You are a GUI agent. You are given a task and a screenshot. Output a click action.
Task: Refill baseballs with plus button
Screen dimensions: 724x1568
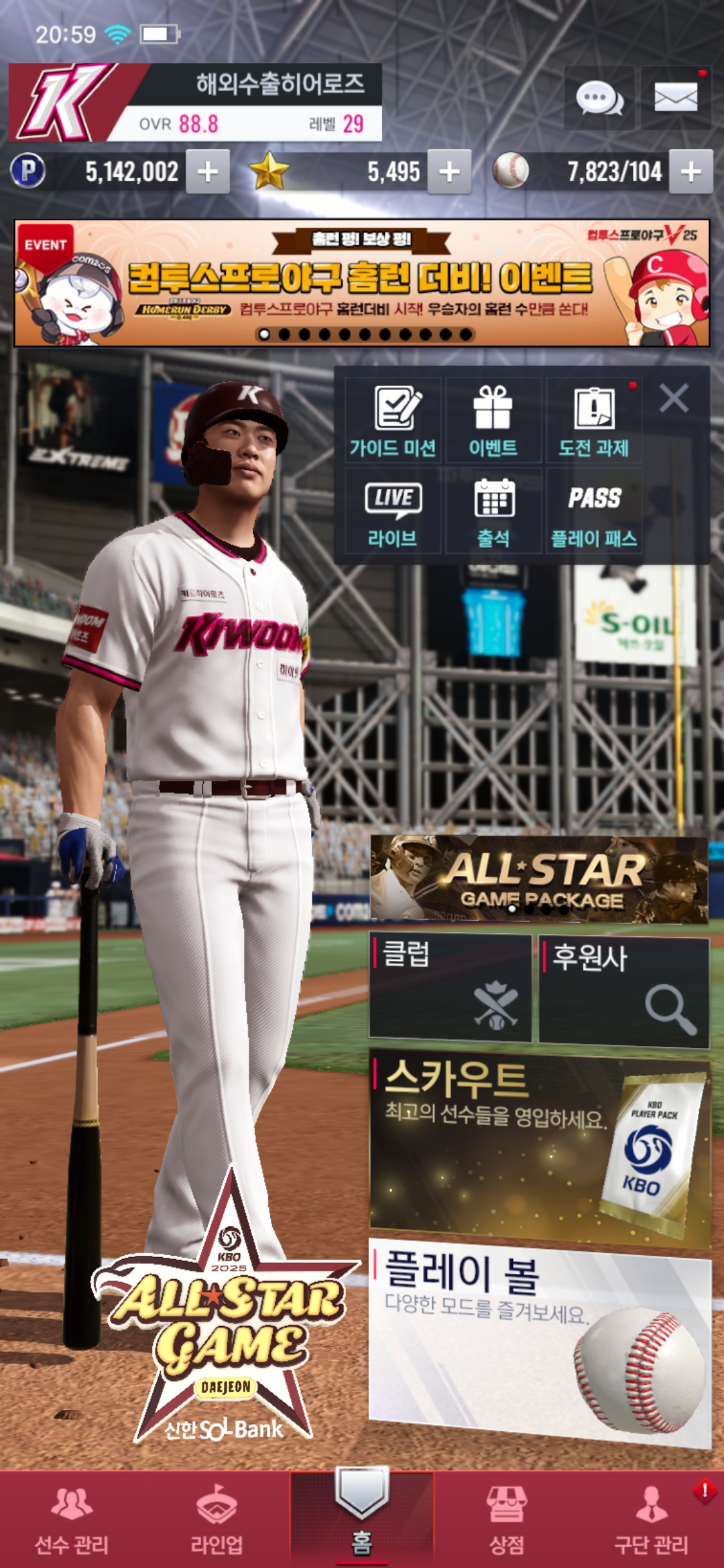(691, 172)
